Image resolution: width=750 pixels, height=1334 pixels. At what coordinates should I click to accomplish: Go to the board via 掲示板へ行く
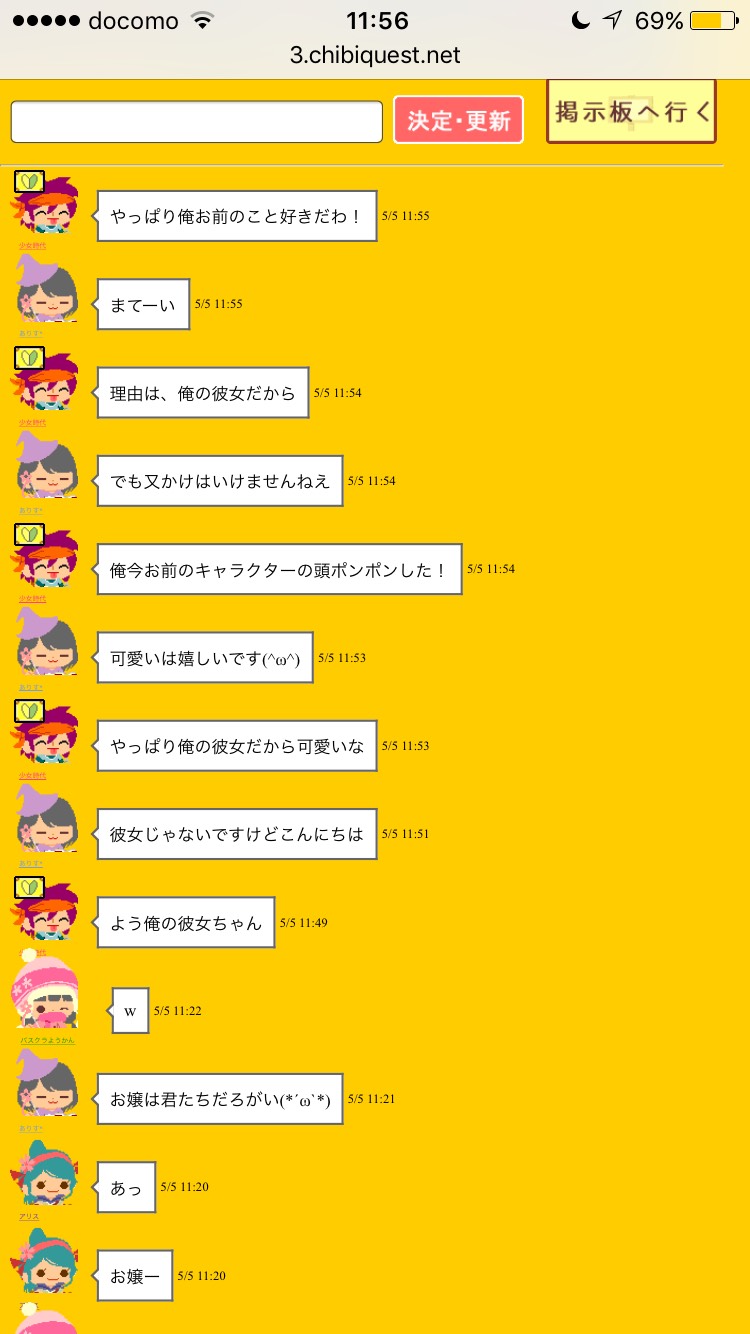point(631,112)
